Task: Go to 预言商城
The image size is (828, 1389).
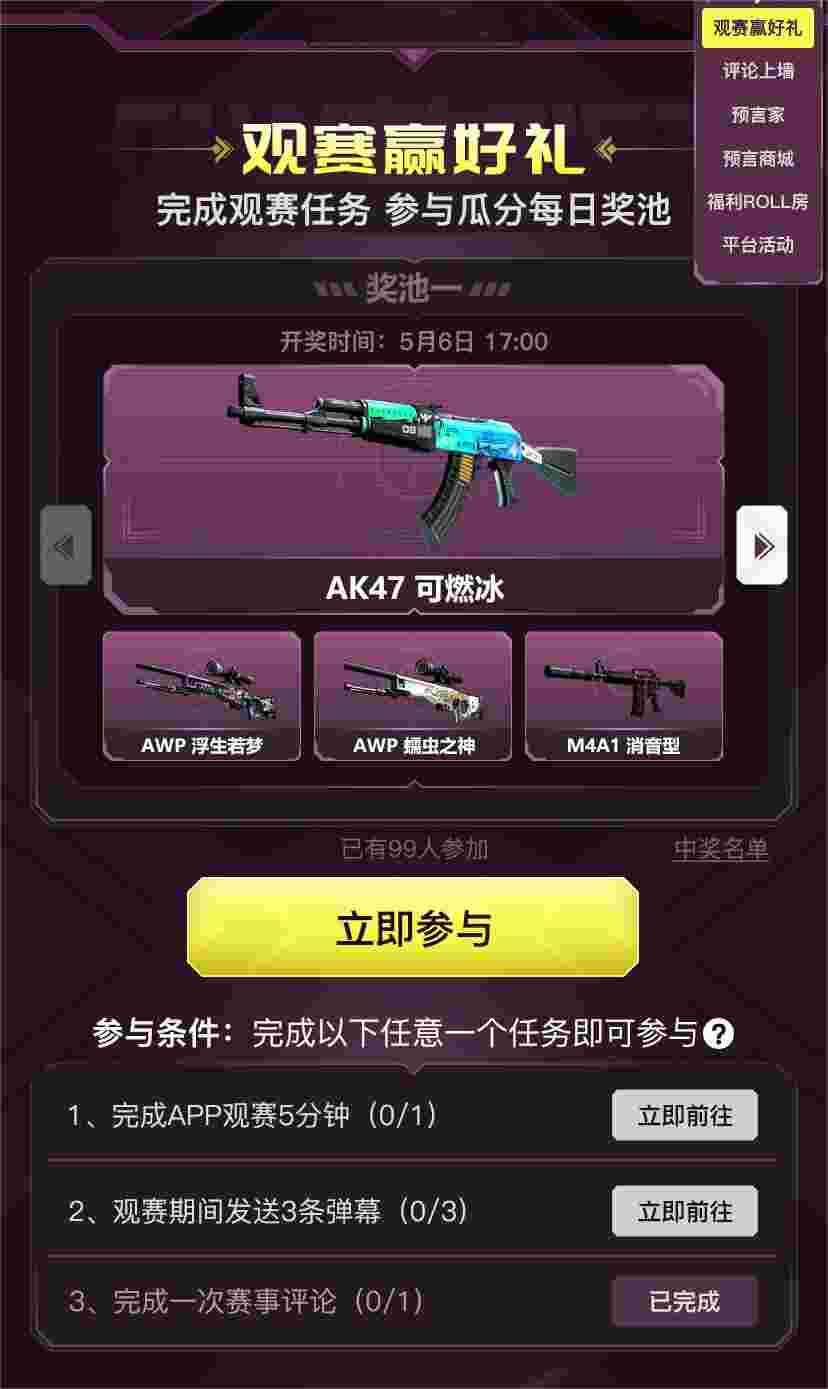Action: [757, 158]
